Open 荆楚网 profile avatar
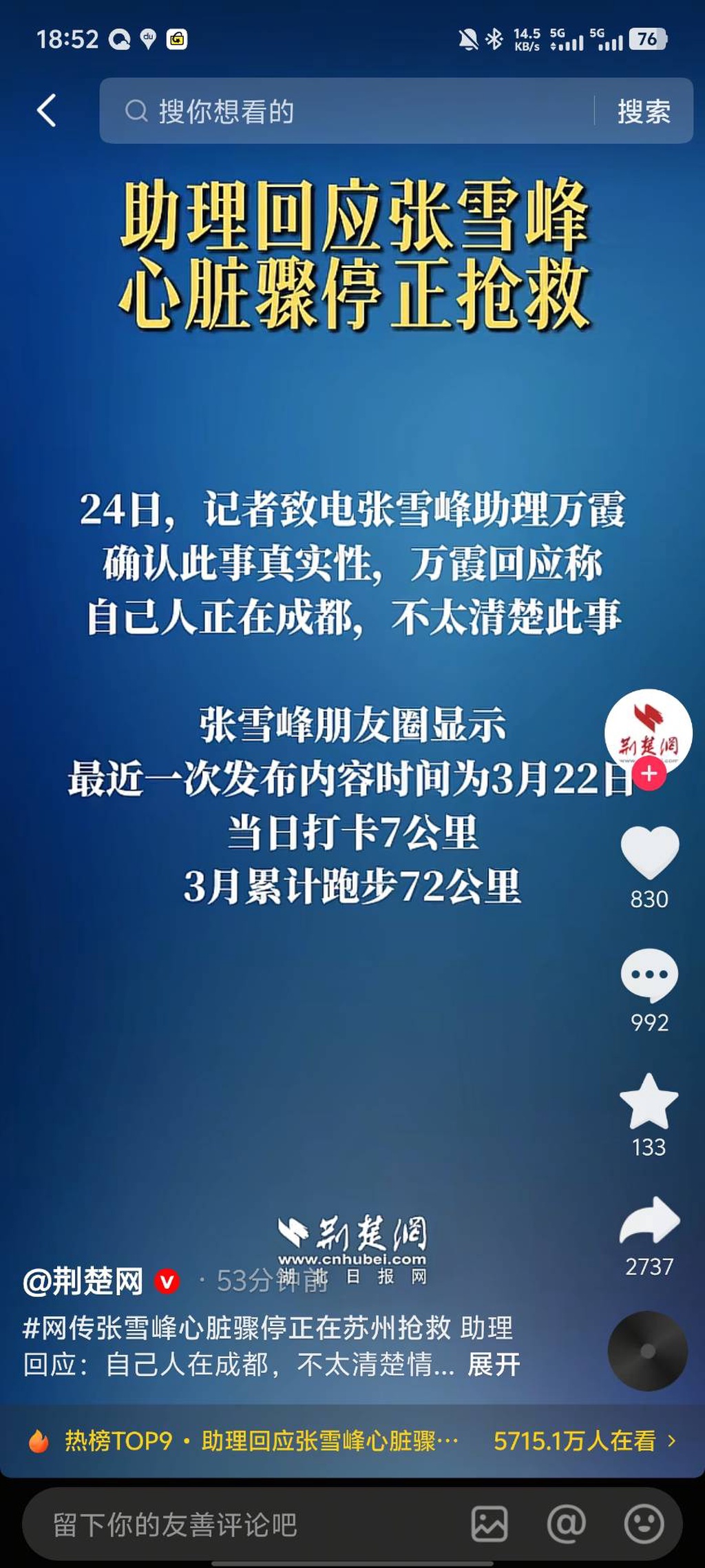 point(648,731)
